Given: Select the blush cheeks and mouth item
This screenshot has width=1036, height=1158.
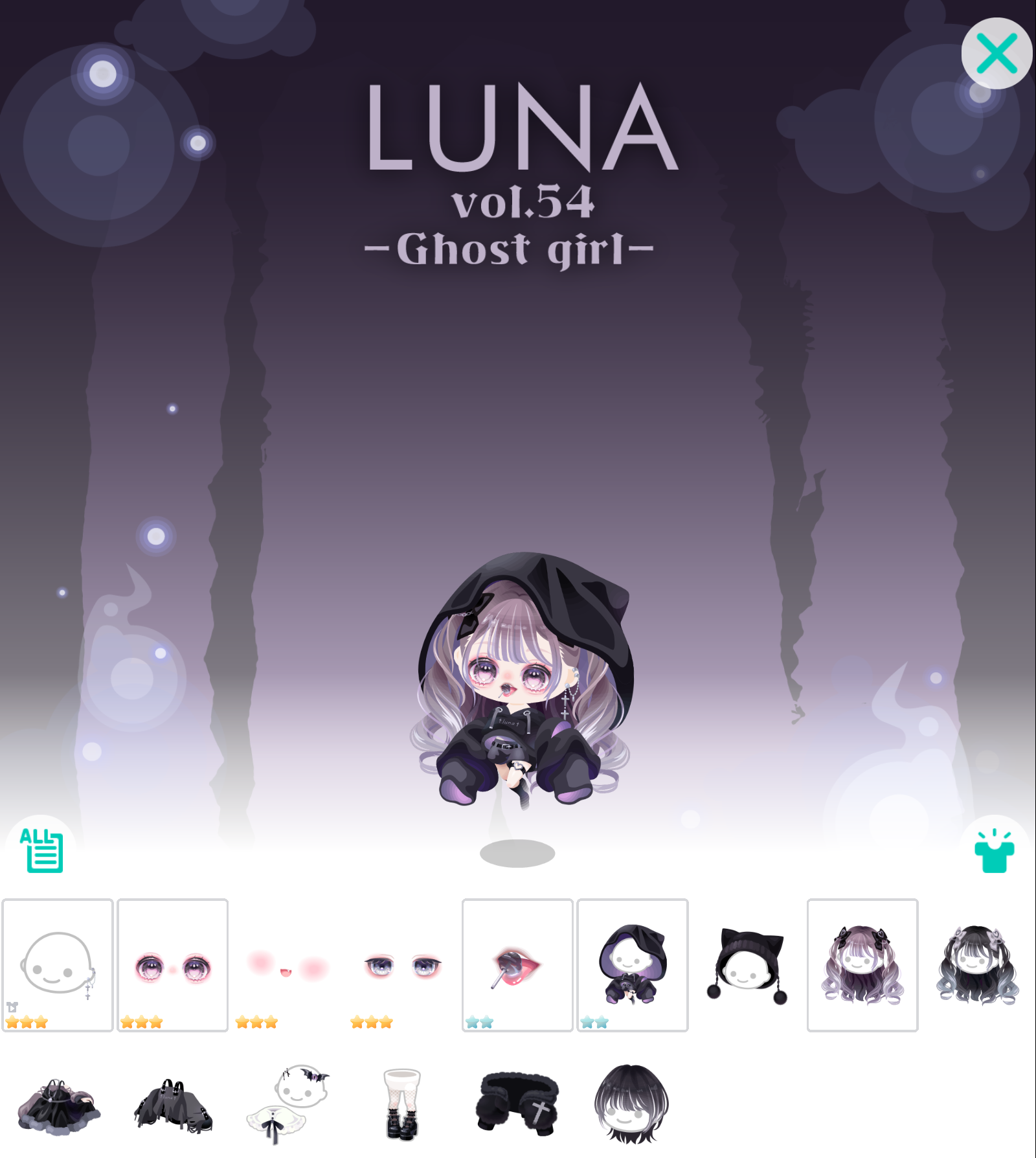Looking at the screenshot, I should (x=287, y=964).
